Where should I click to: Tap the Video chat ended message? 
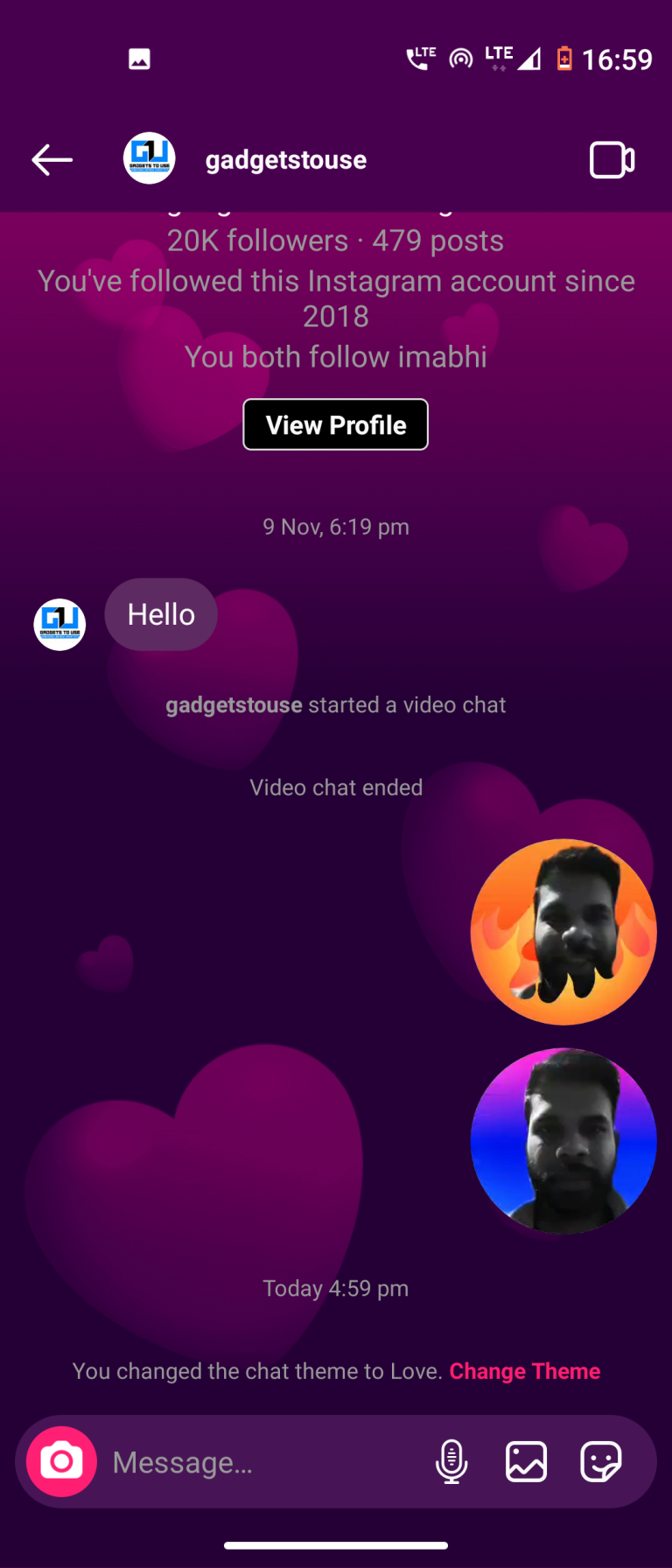coord(335,787)
